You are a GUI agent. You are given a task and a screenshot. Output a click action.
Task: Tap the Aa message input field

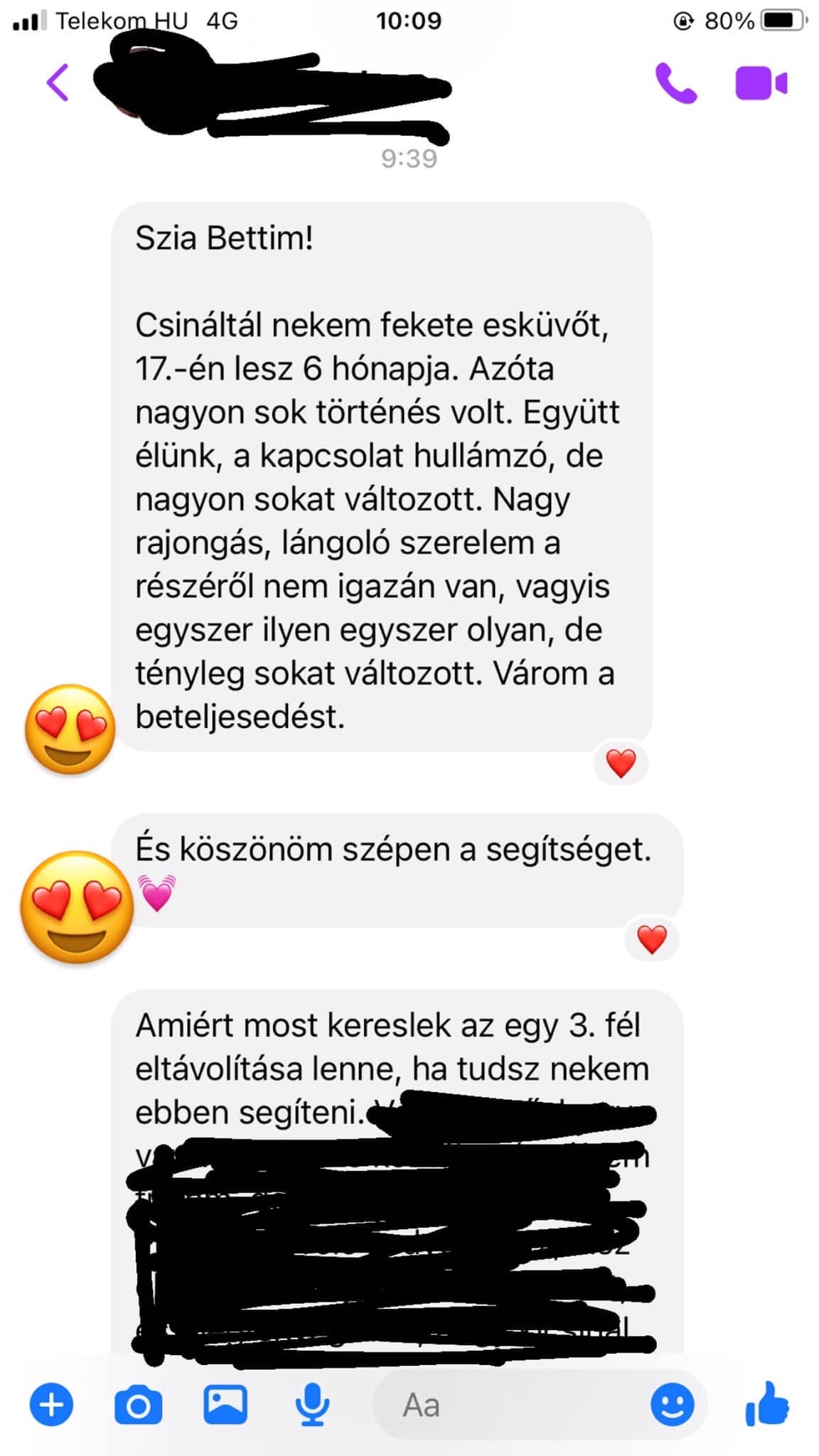[512, 1405]
